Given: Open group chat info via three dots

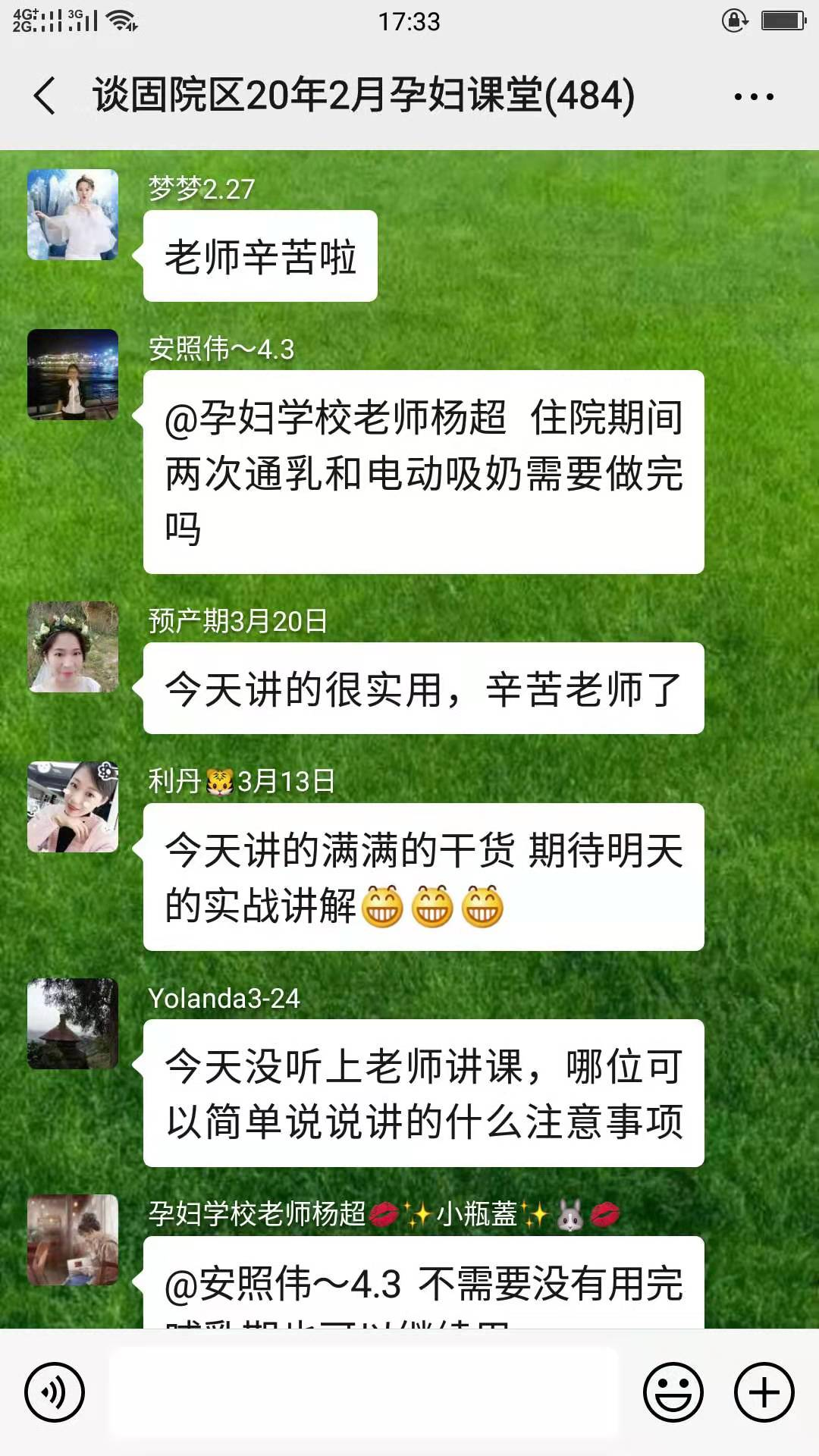Looking at the screenshot, I should (753, 97).
